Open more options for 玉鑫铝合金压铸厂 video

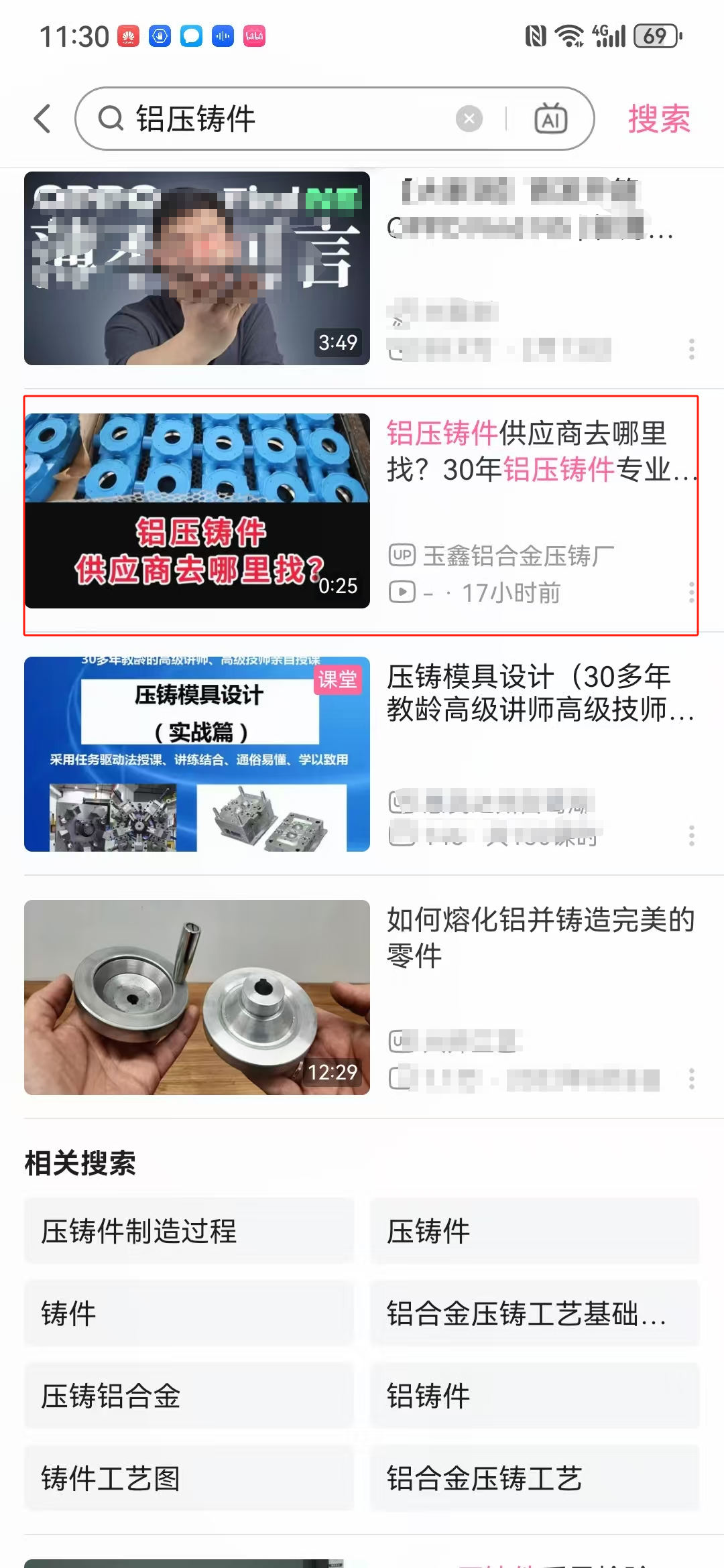pos(691,592)
